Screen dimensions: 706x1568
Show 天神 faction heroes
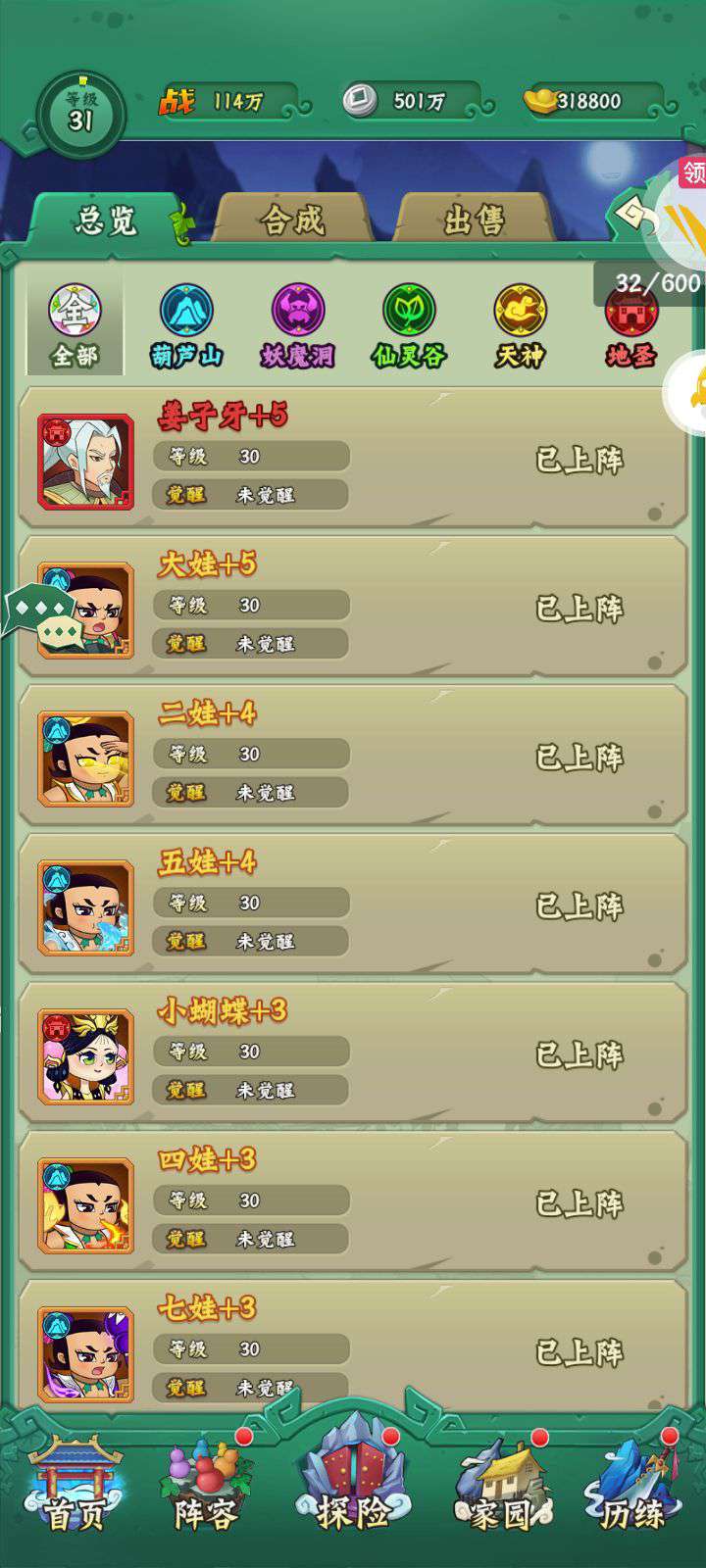click(520, 325)
